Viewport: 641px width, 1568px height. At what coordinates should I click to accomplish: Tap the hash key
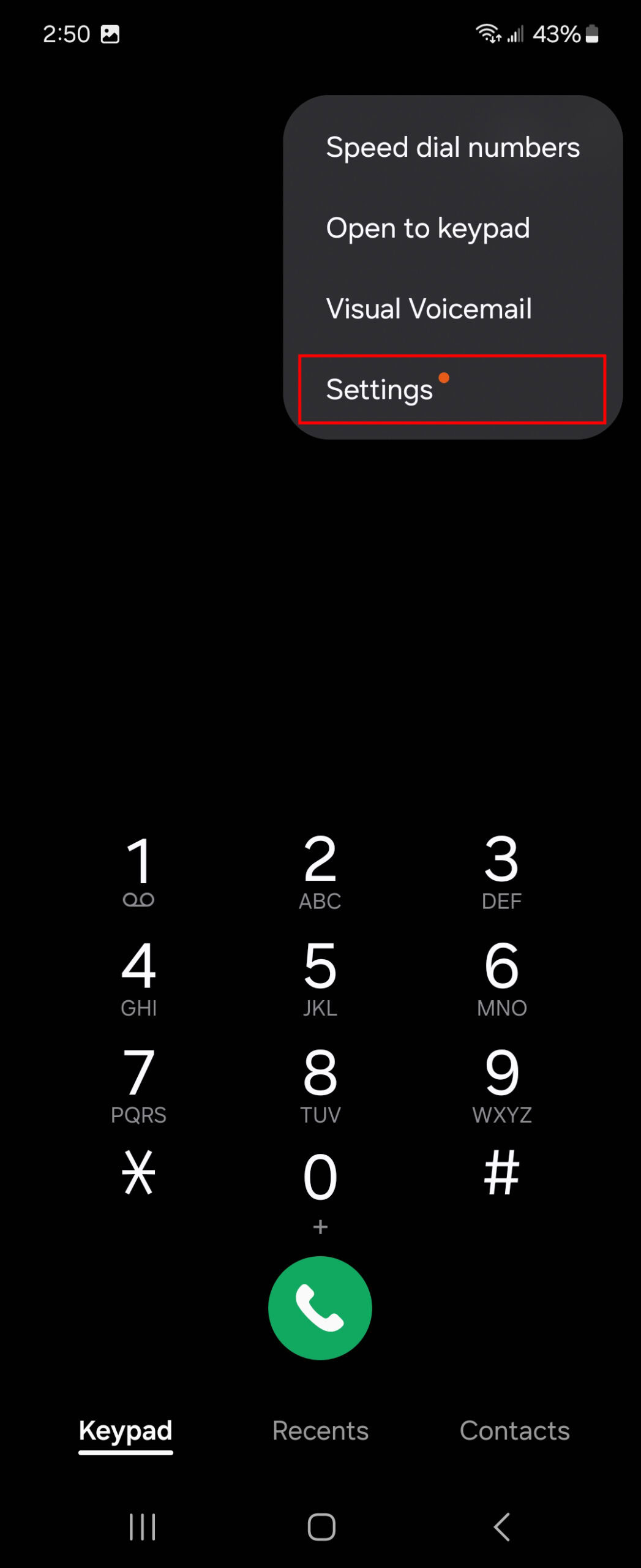tap(501, 1173)
